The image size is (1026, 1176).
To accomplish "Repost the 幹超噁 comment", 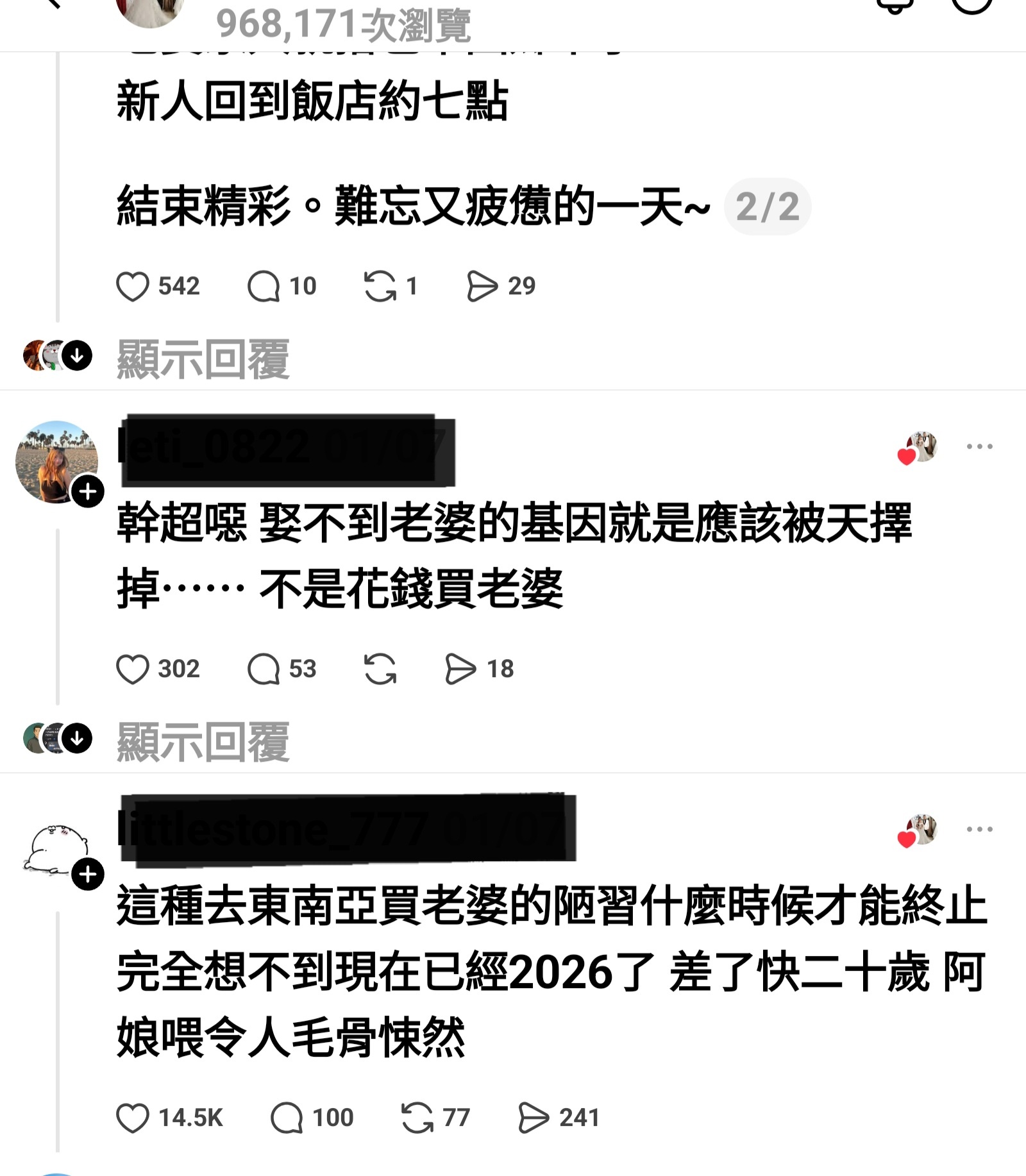I will click(x=380, y=669).
